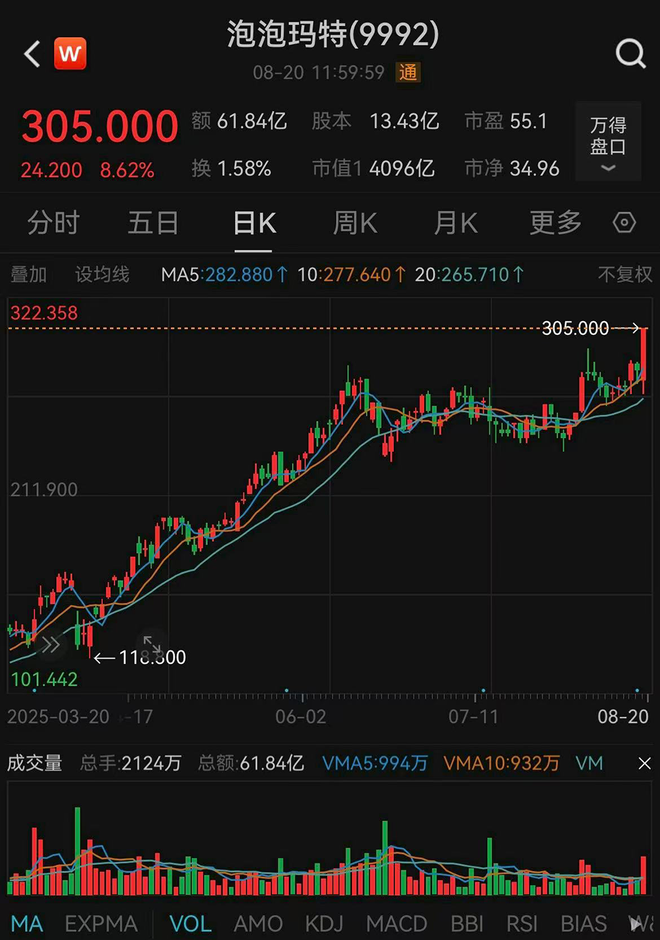Change the 不复权 adjustment mode
The height and width of the screenshot is (940, 660).
[625, 274]
